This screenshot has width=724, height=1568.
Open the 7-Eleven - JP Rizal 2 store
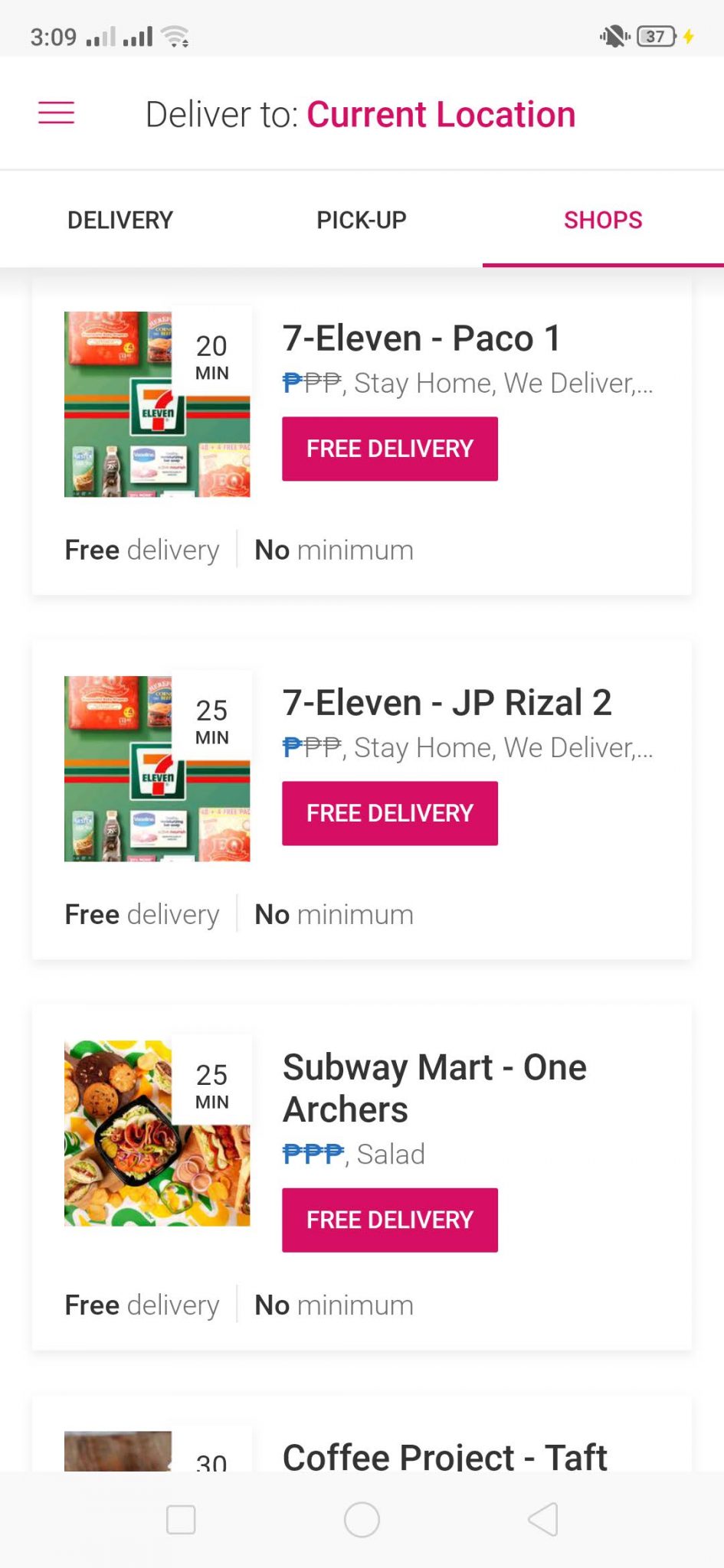point(448,701)
